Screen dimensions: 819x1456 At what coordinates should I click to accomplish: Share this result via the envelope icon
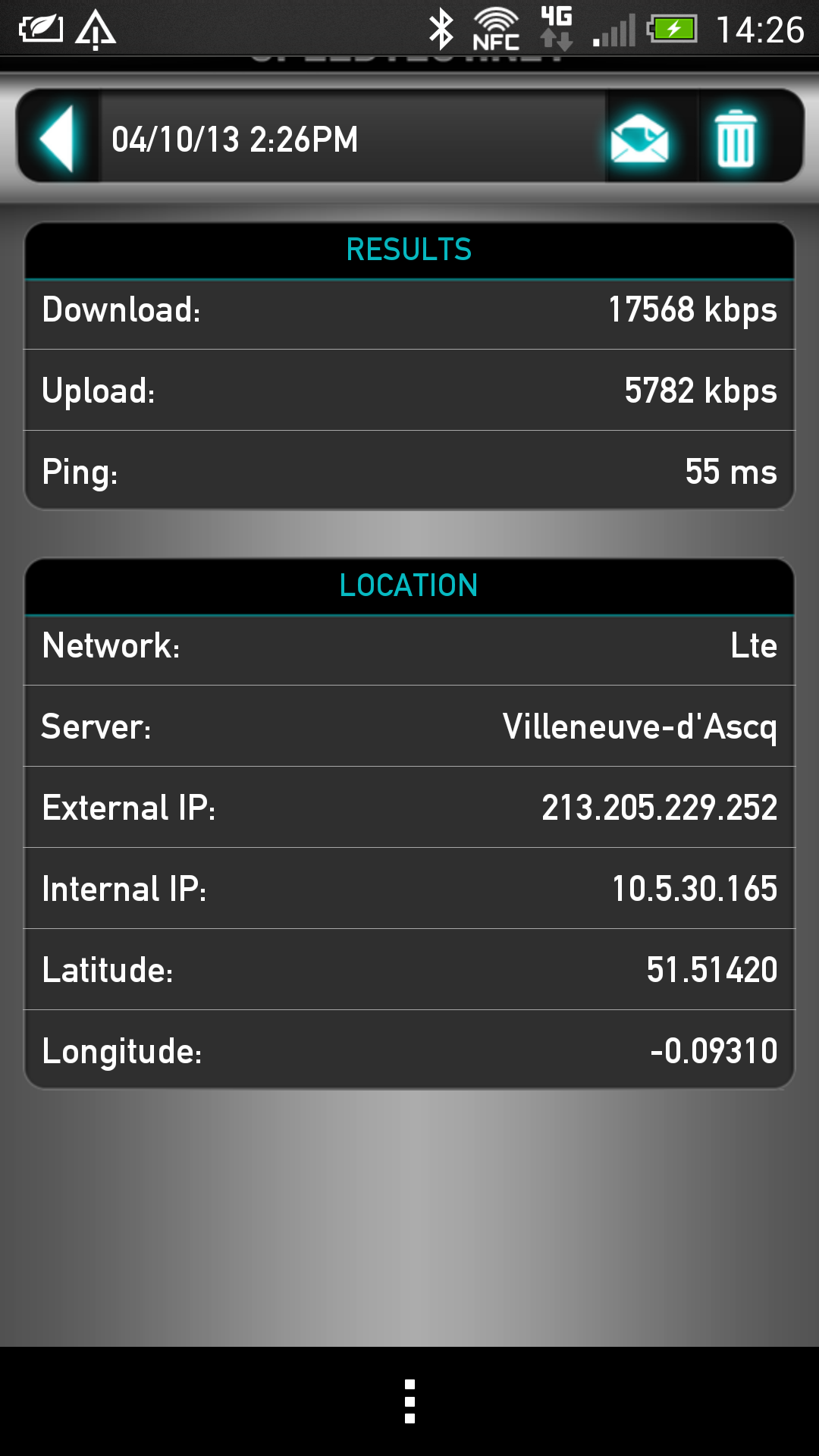pyautogui.click(x=640, y=138)
